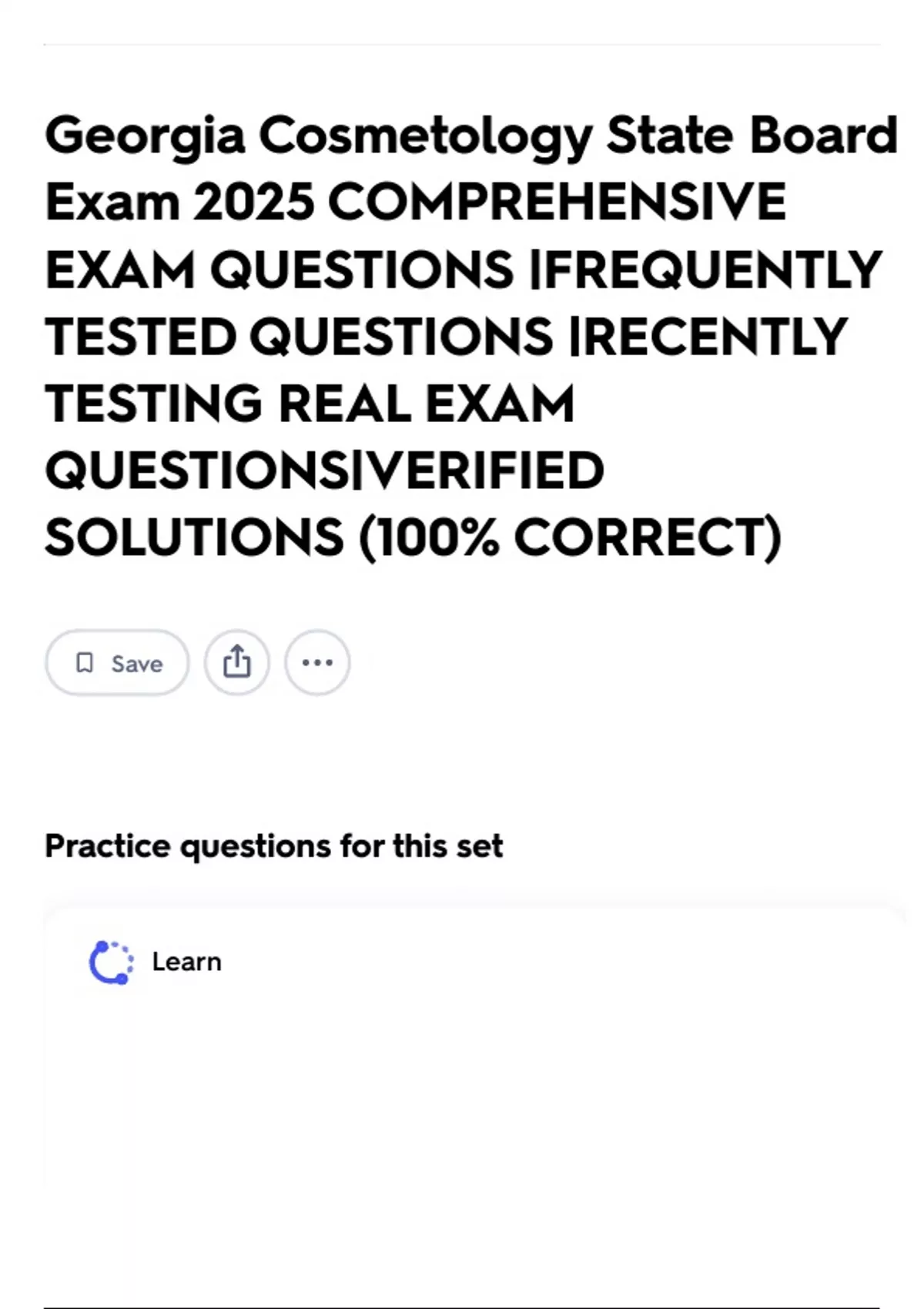Open the more options menu
Screen dimensions: 924x1309
click(x=317, y=663)
